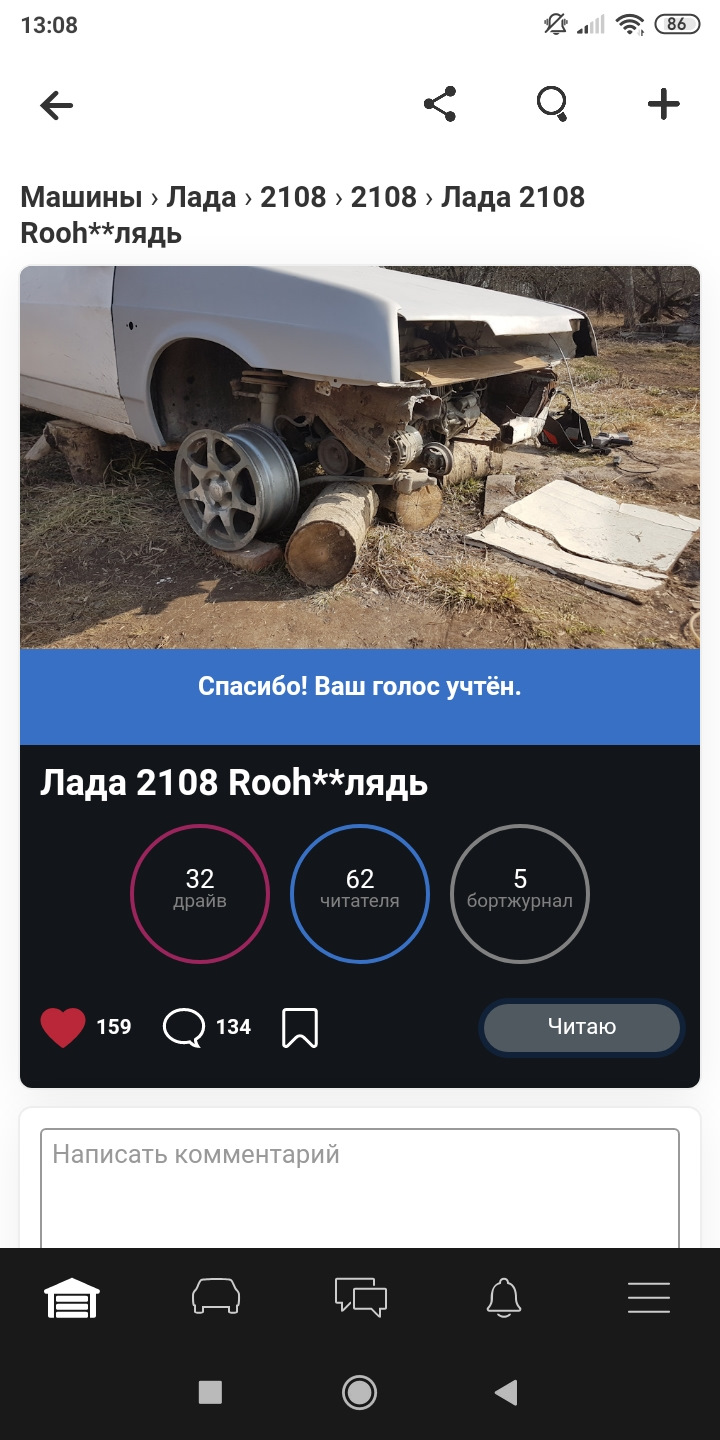Open the 62 читателя circle

pyautogui.click(x=360, y=893)
